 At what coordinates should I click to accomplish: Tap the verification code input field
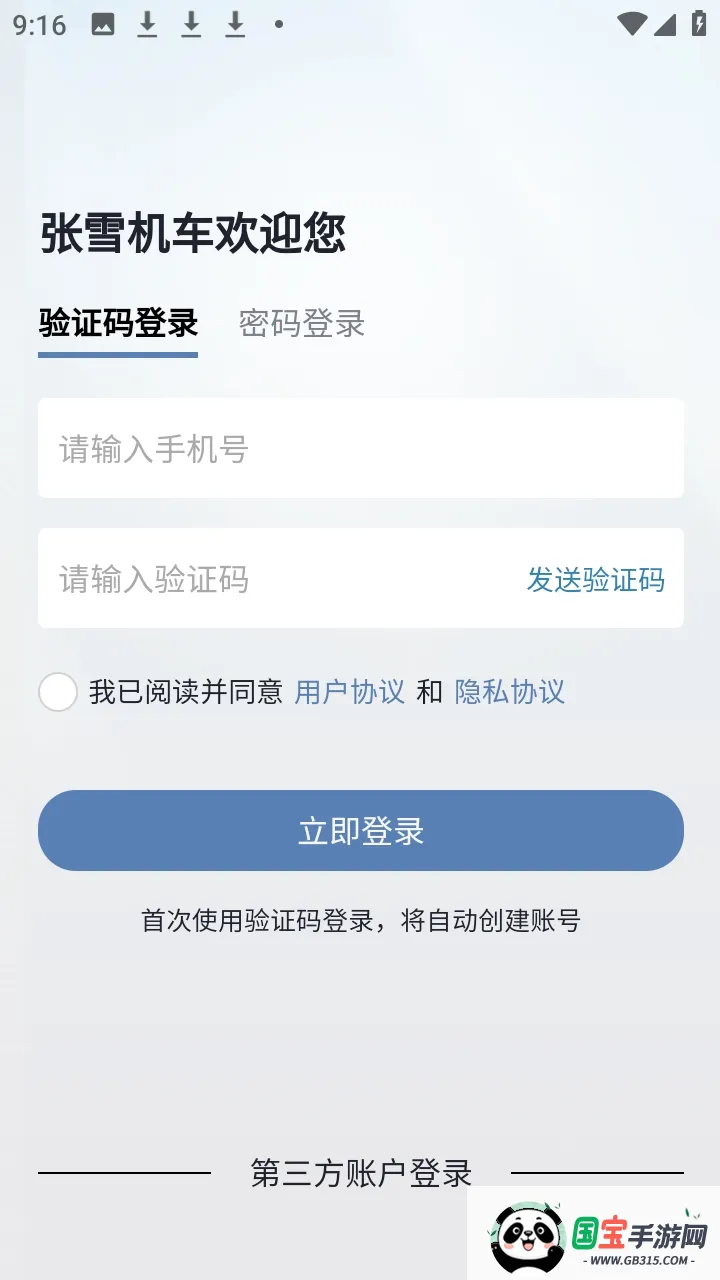click(250, 580)
